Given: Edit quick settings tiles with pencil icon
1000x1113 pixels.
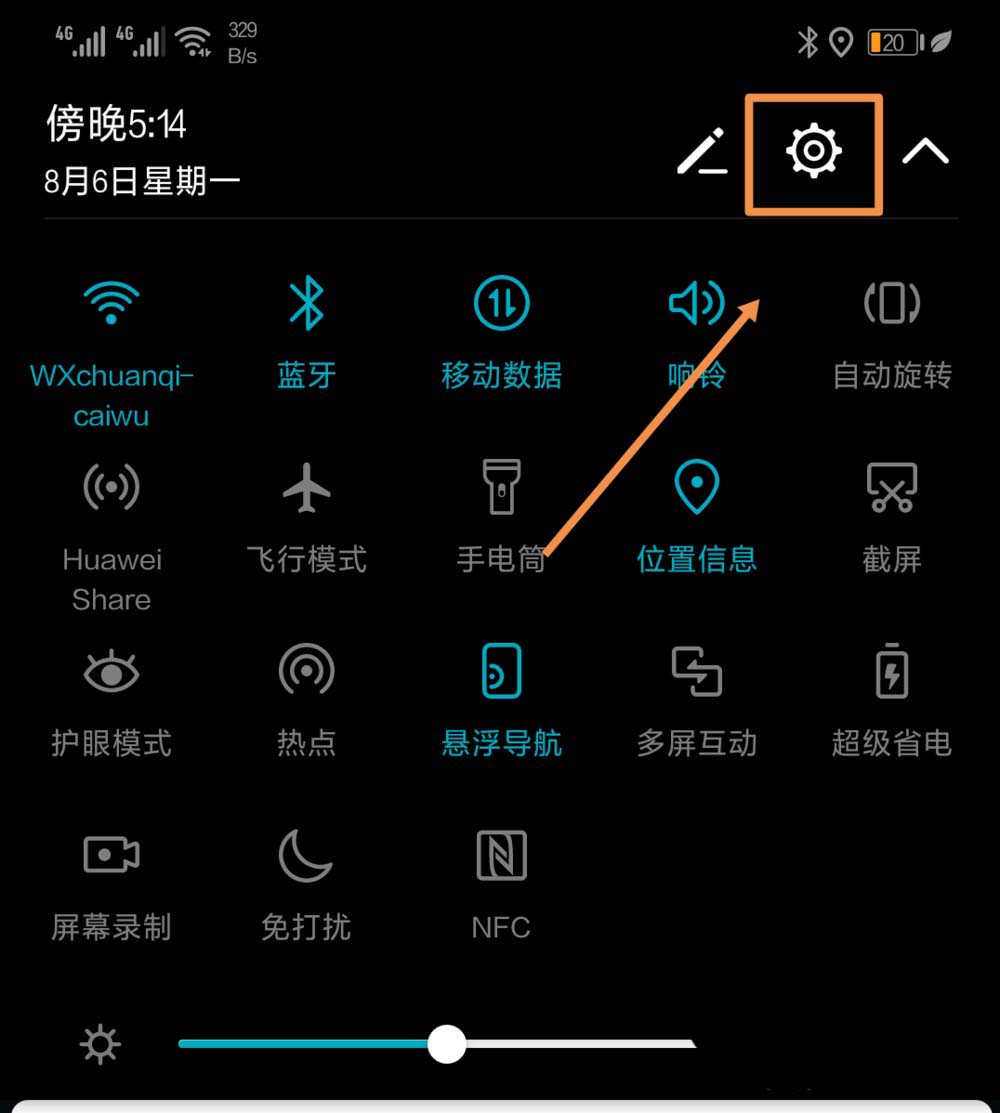Looking at the screenshot, I should [702, 152].
